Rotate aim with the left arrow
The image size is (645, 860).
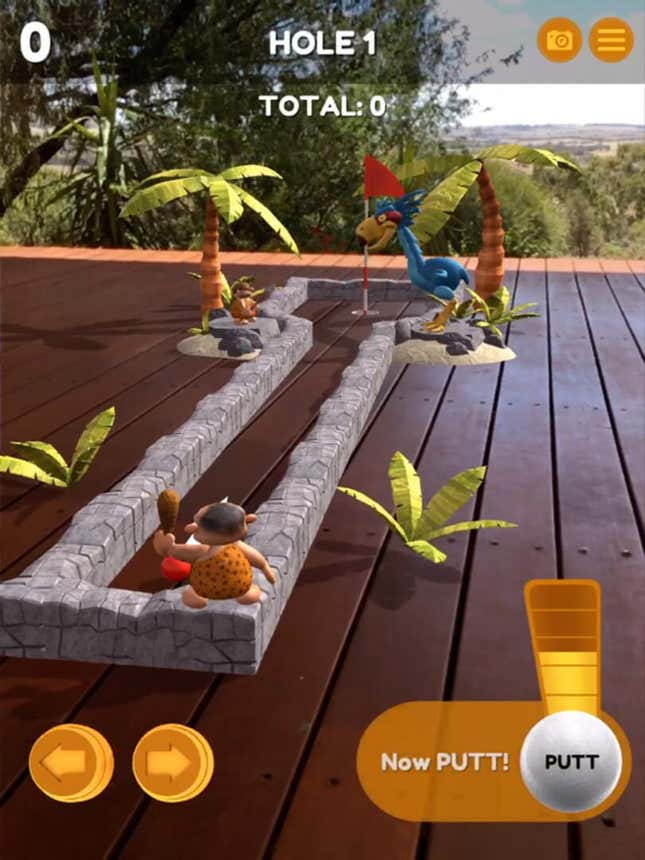(70, 764)
